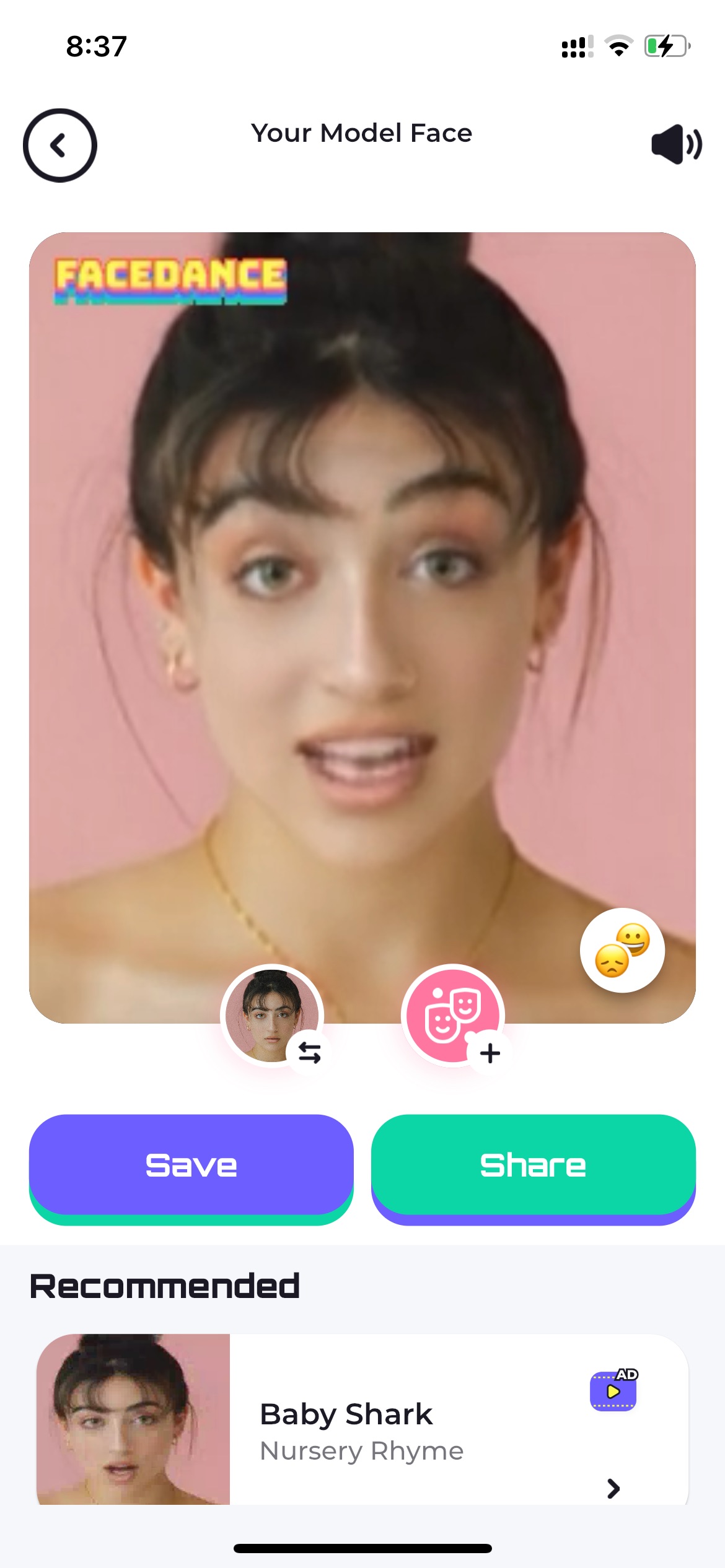Go back using the circular arrow

coord(60,146)
